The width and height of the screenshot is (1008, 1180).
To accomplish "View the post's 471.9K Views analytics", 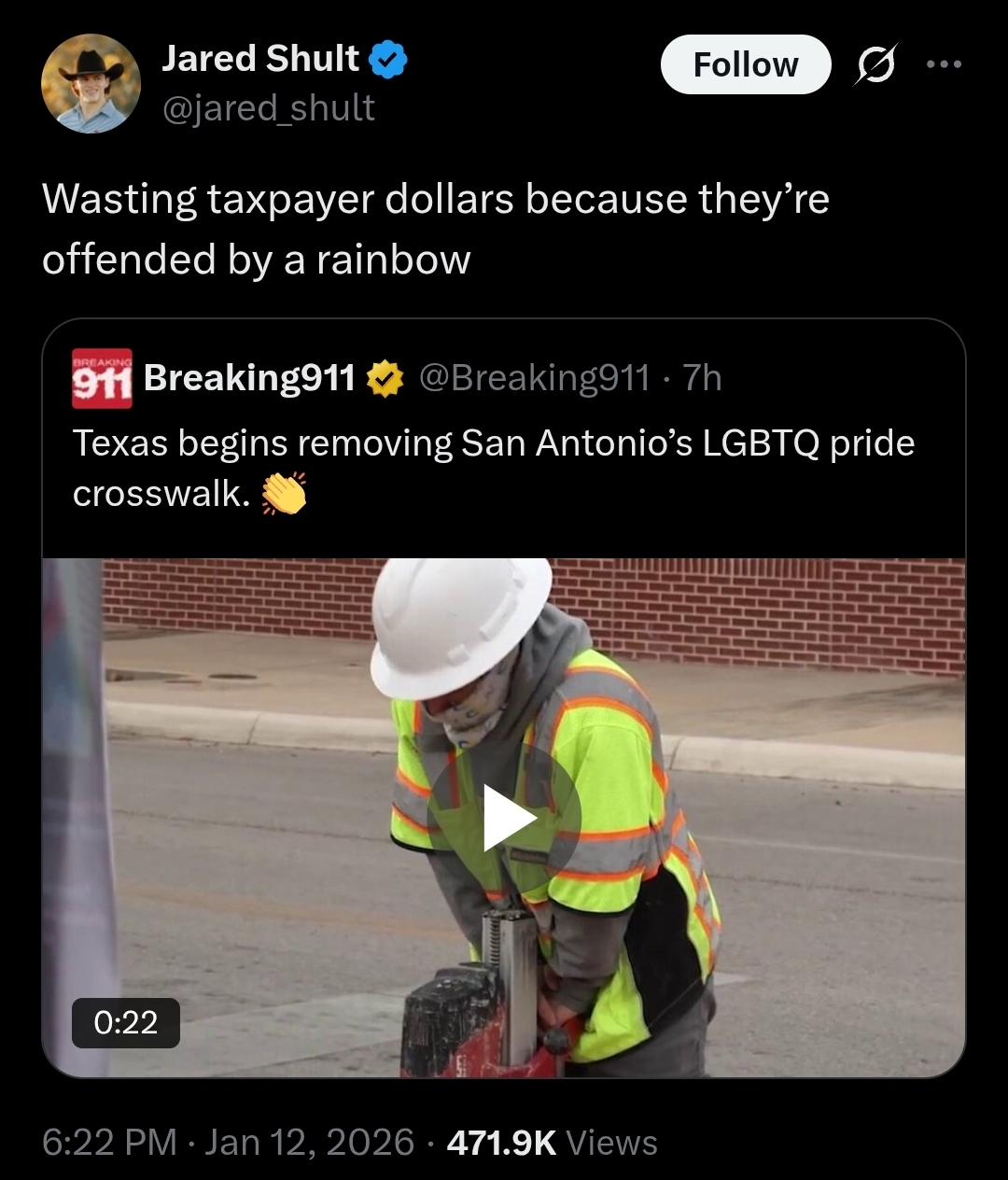I will coord(552,1143).
